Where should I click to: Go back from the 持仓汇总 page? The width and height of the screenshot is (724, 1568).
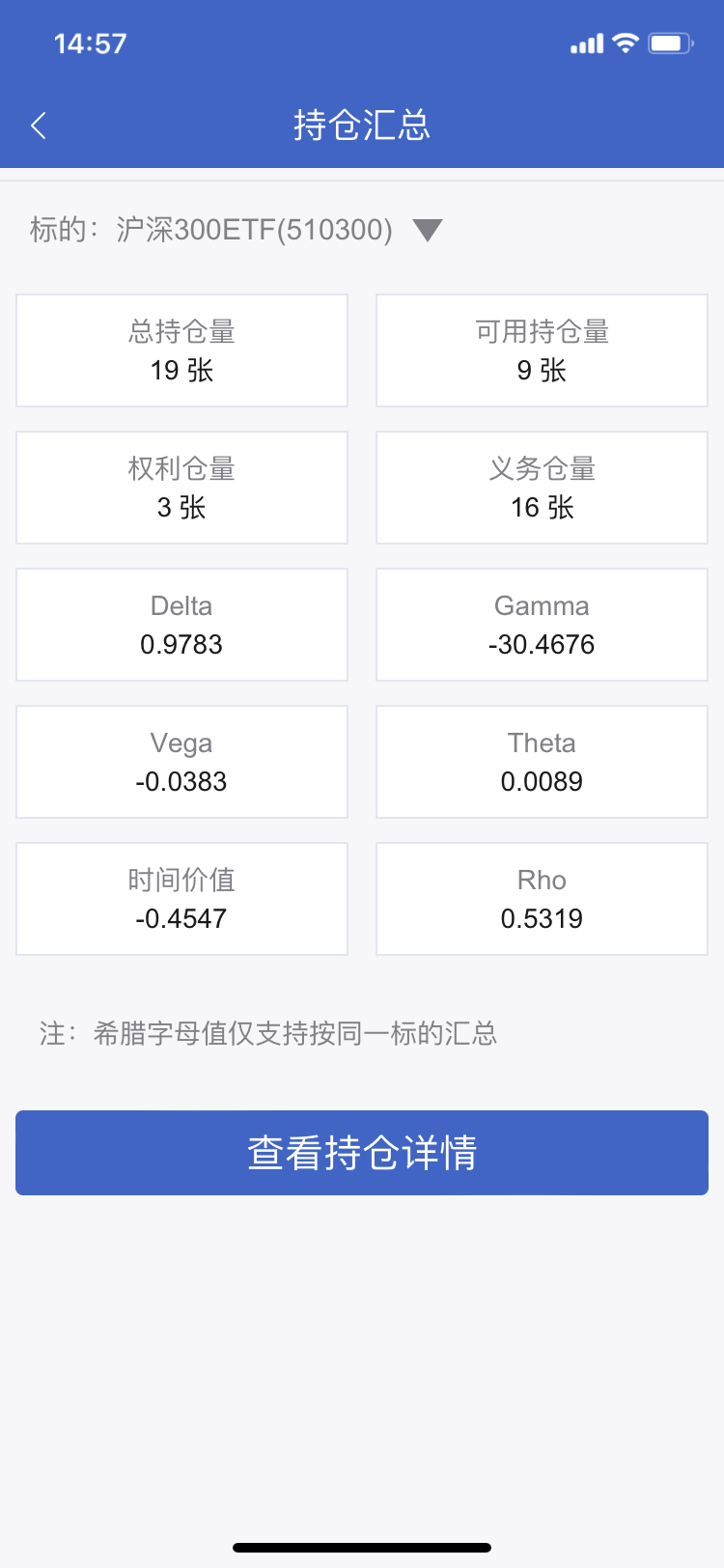(x=39, y=126)
